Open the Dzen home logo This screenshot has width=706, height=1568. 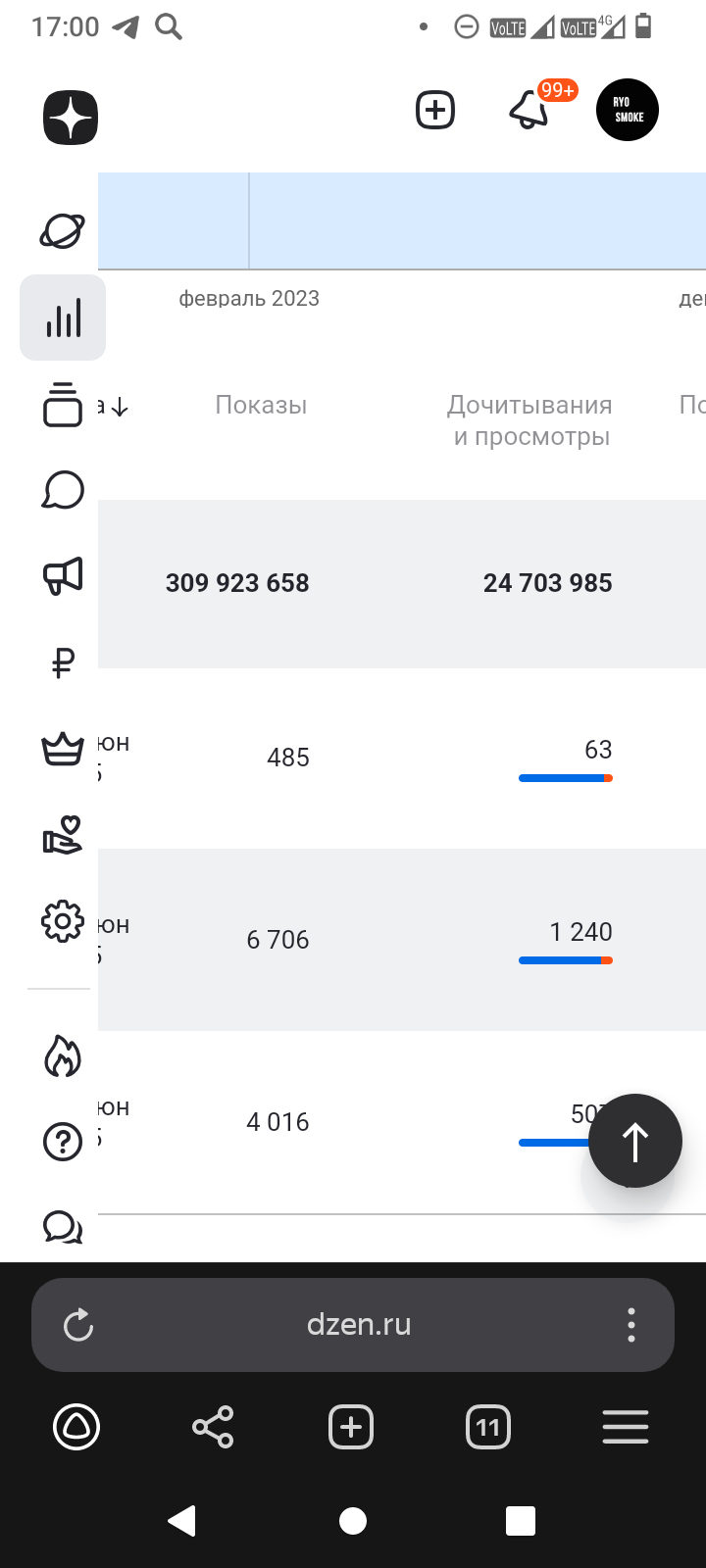[71, 118]
